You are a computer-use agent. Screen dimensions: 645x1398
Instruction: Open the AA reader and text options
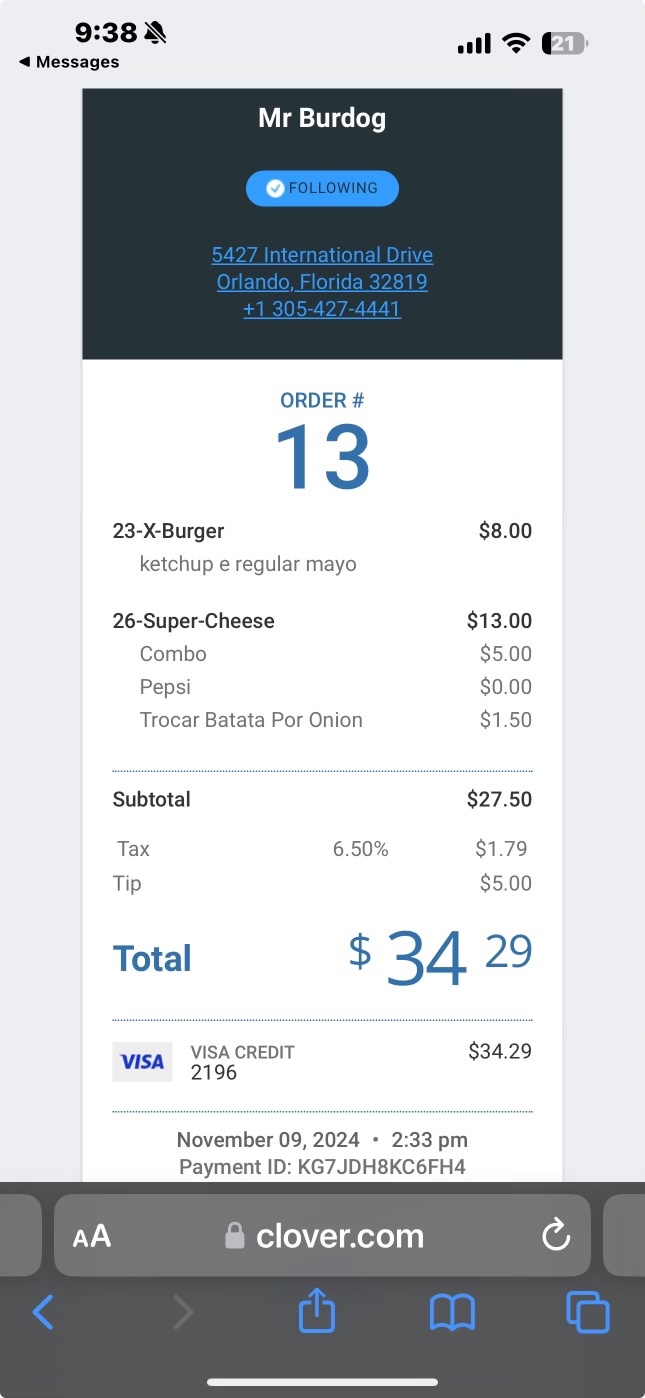92,1237
